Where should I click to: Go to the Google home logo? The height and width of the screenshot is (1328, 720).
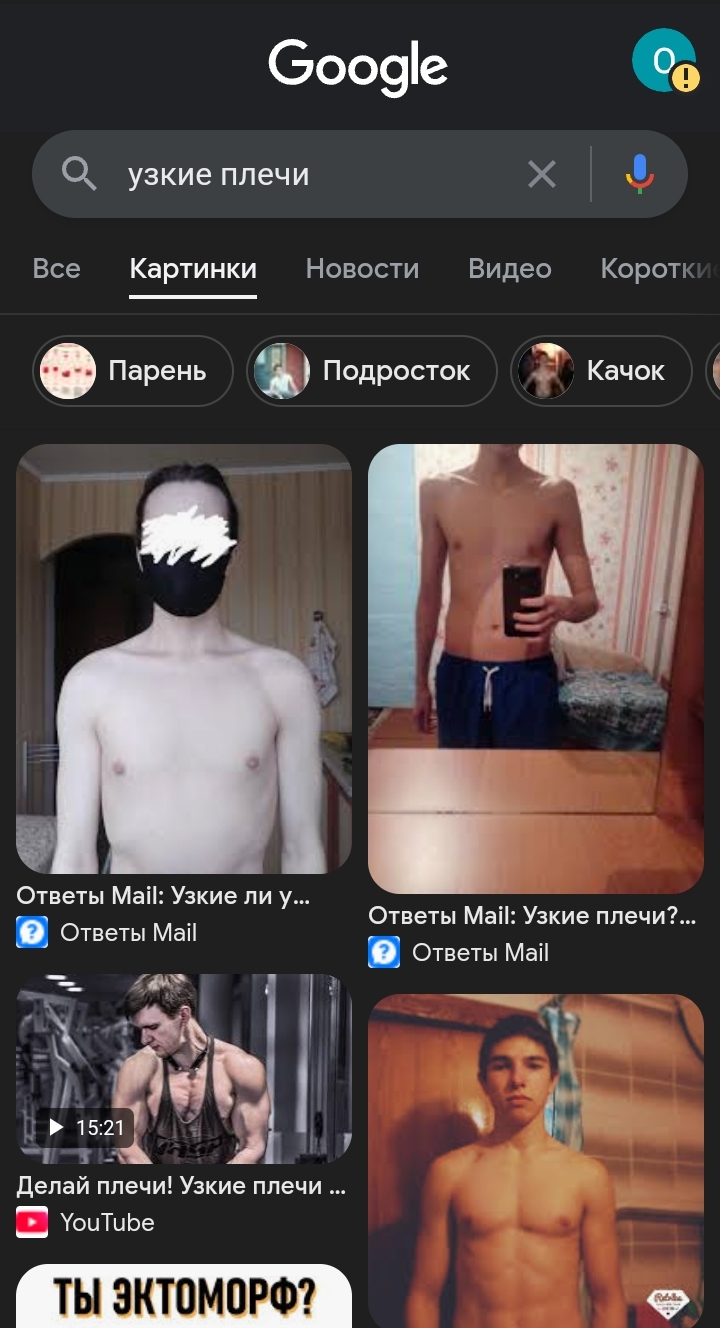click(x=358, y=67)
